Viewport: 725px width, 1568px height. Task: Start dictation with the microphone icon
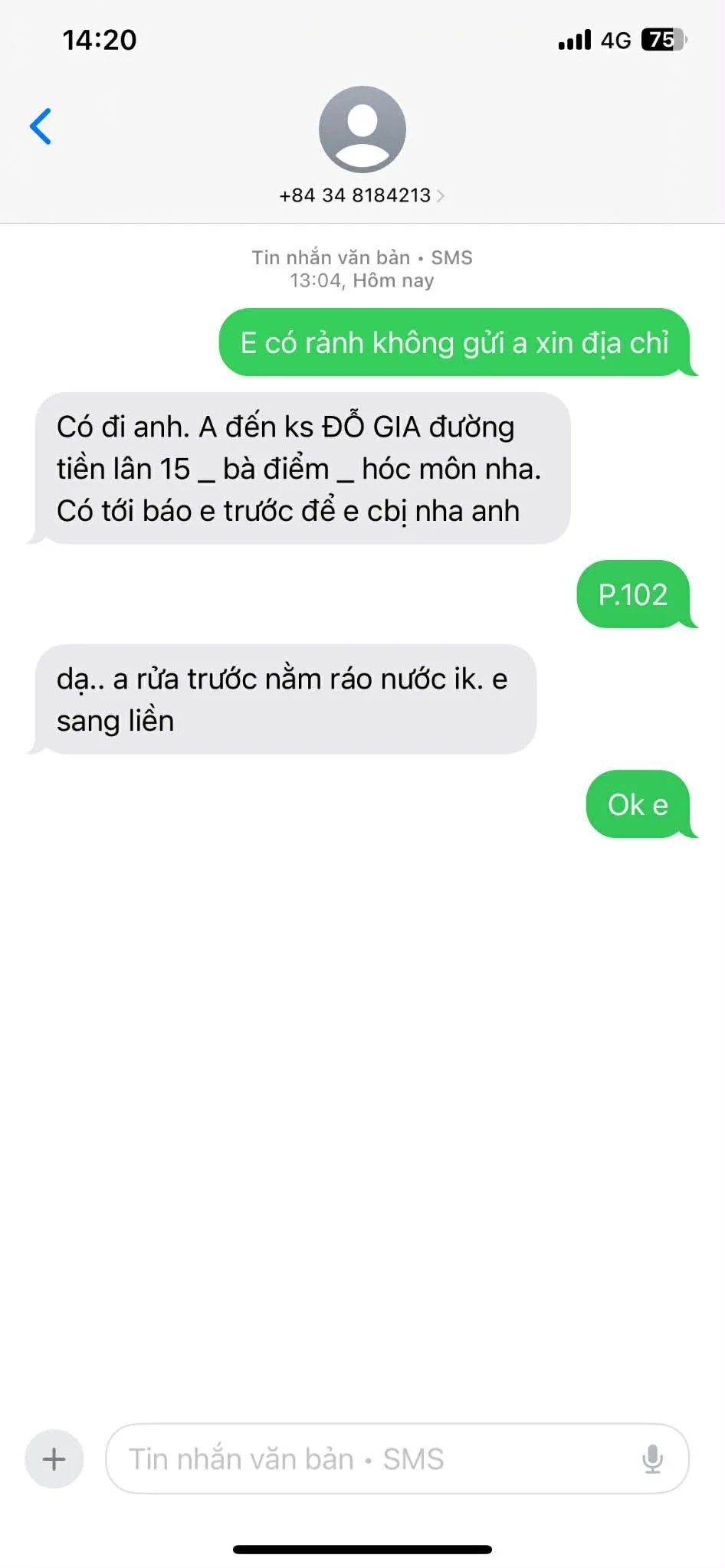(652, 1458)
